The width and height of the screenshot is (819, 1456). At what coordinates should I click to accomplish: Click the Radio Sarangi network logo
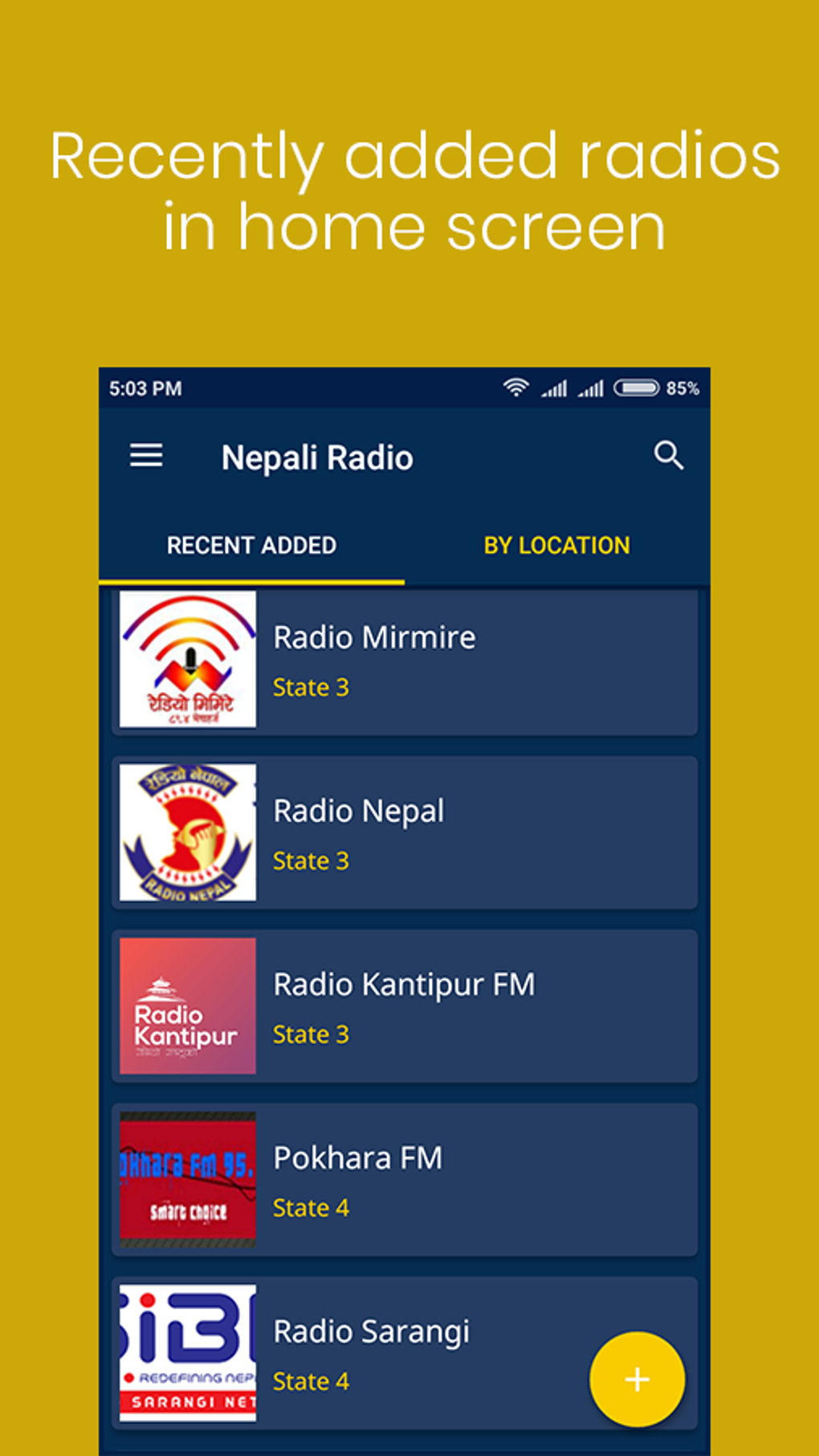coord(187,1352)
